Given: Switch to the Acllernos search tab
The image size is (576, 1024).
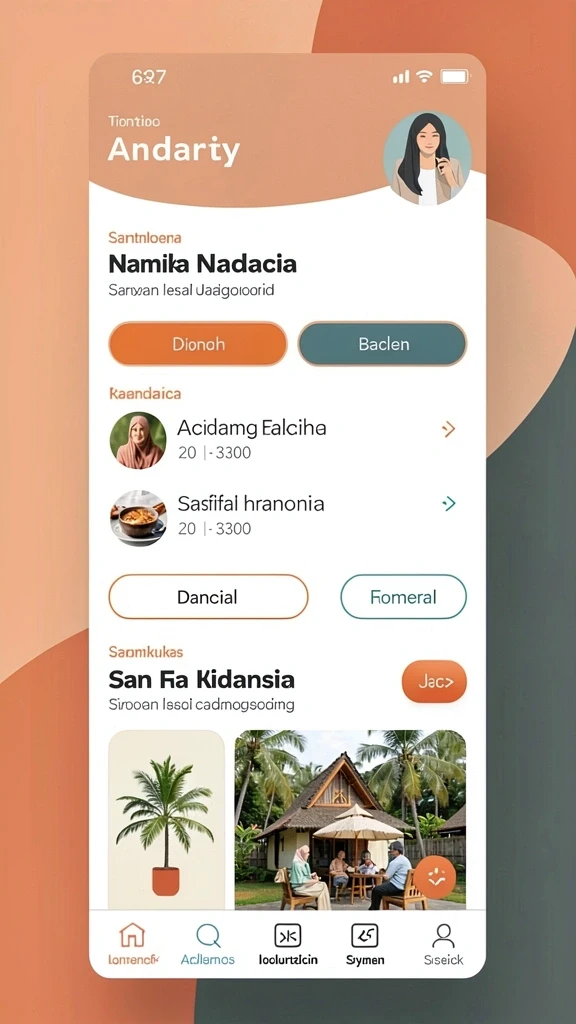Looking at the screenshot, I should coord(208,944).
